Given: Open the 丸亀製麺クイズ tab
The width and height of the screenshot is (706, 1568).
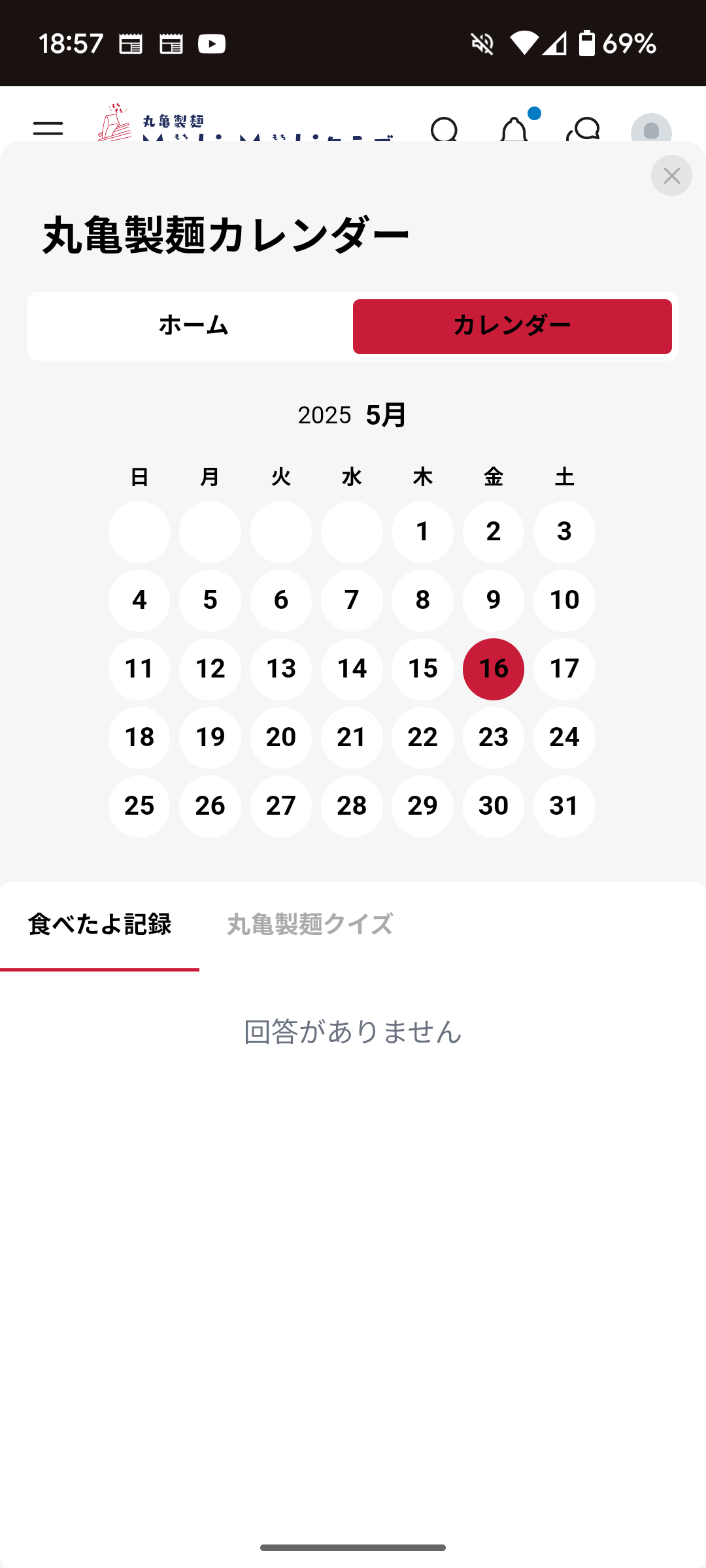Looking at the screenshot, I should [309, 924].
